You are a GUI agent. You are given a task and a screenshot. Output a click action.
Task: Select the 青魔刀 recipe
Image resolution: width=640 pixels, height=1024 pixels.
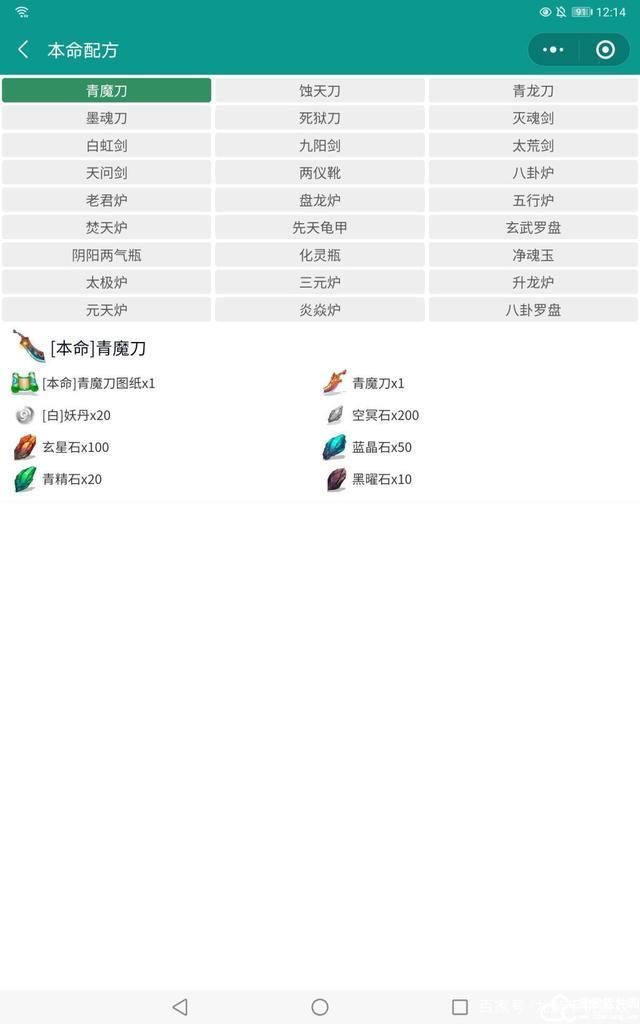106,91
